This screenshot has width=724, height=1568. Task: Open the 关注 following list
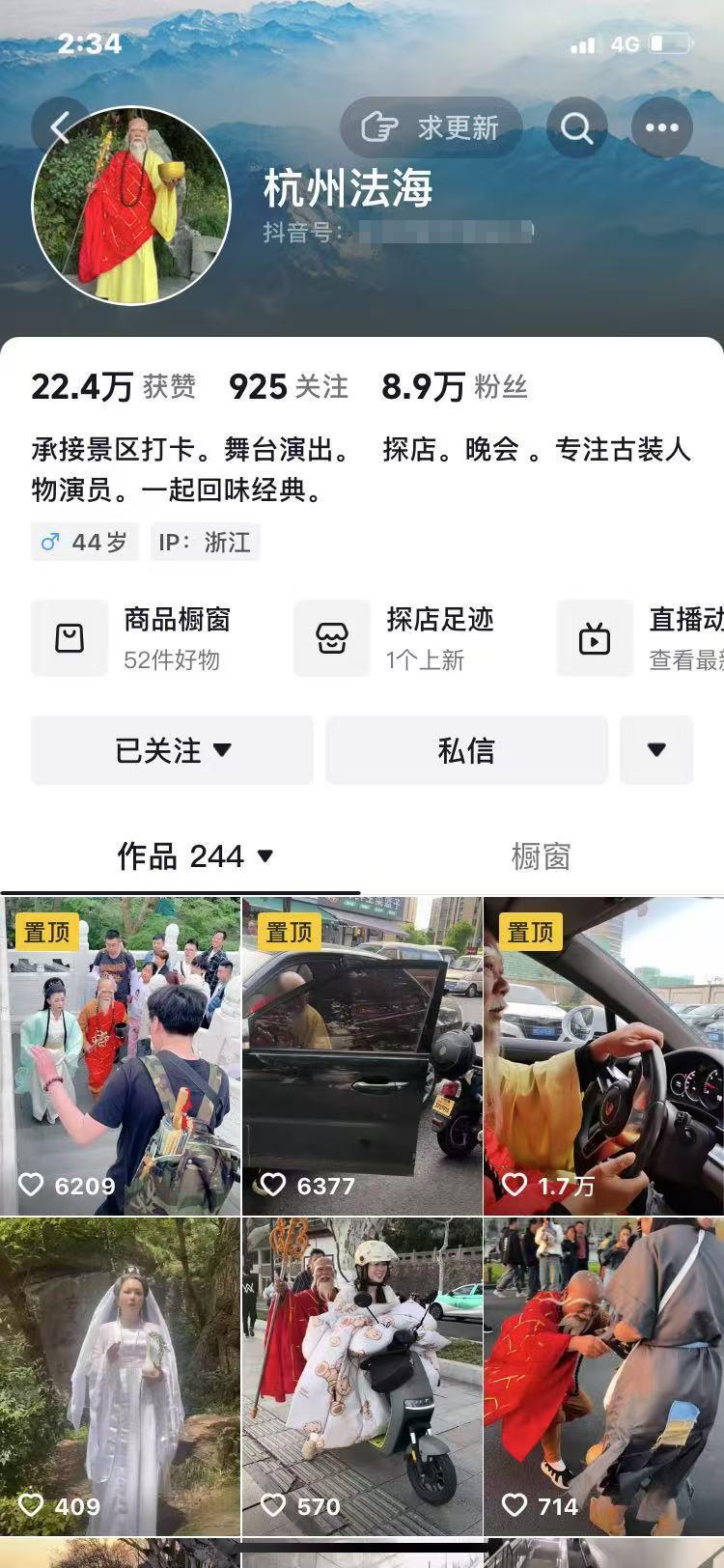[288, 387]
